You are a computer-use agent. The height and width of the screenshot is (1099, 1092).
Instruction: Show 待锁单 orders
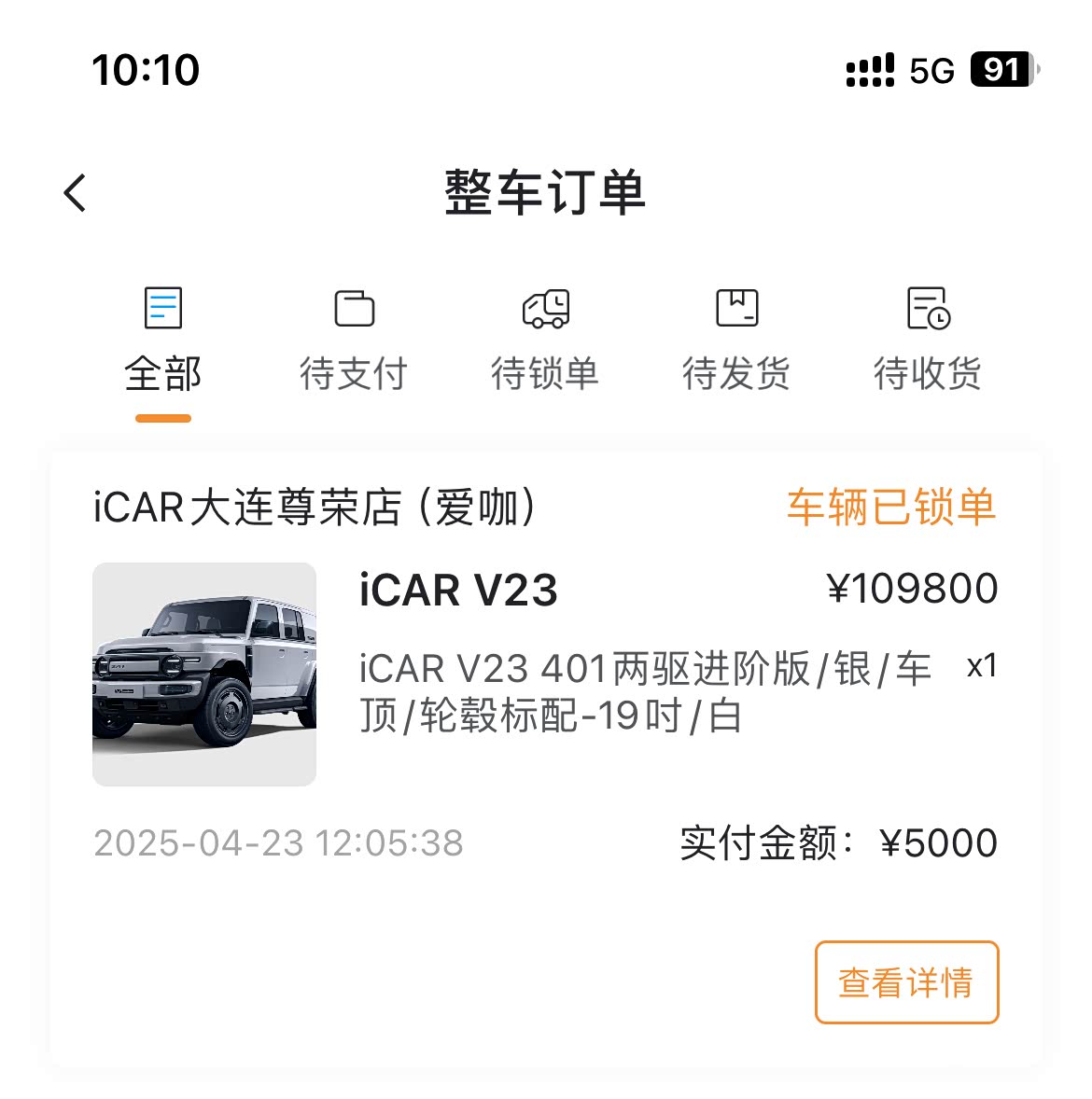point(545,342)
